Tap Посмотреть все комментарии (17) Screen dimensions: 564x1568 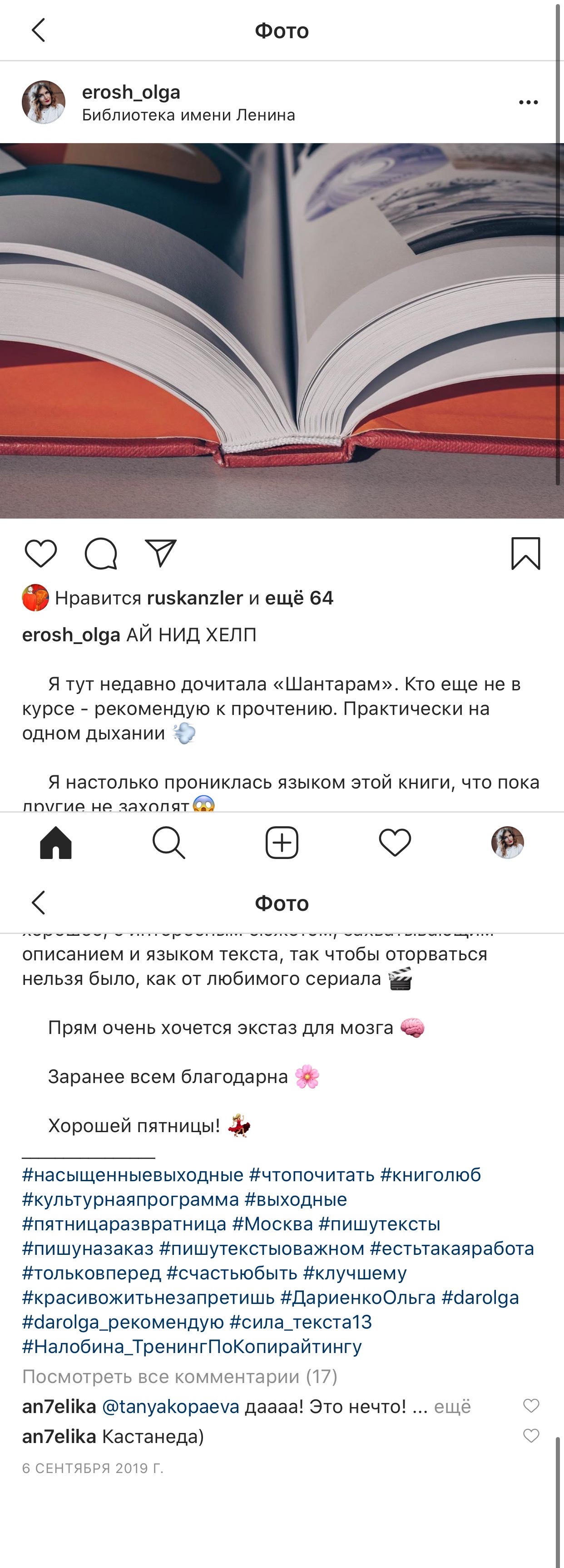pos(179,1376)
